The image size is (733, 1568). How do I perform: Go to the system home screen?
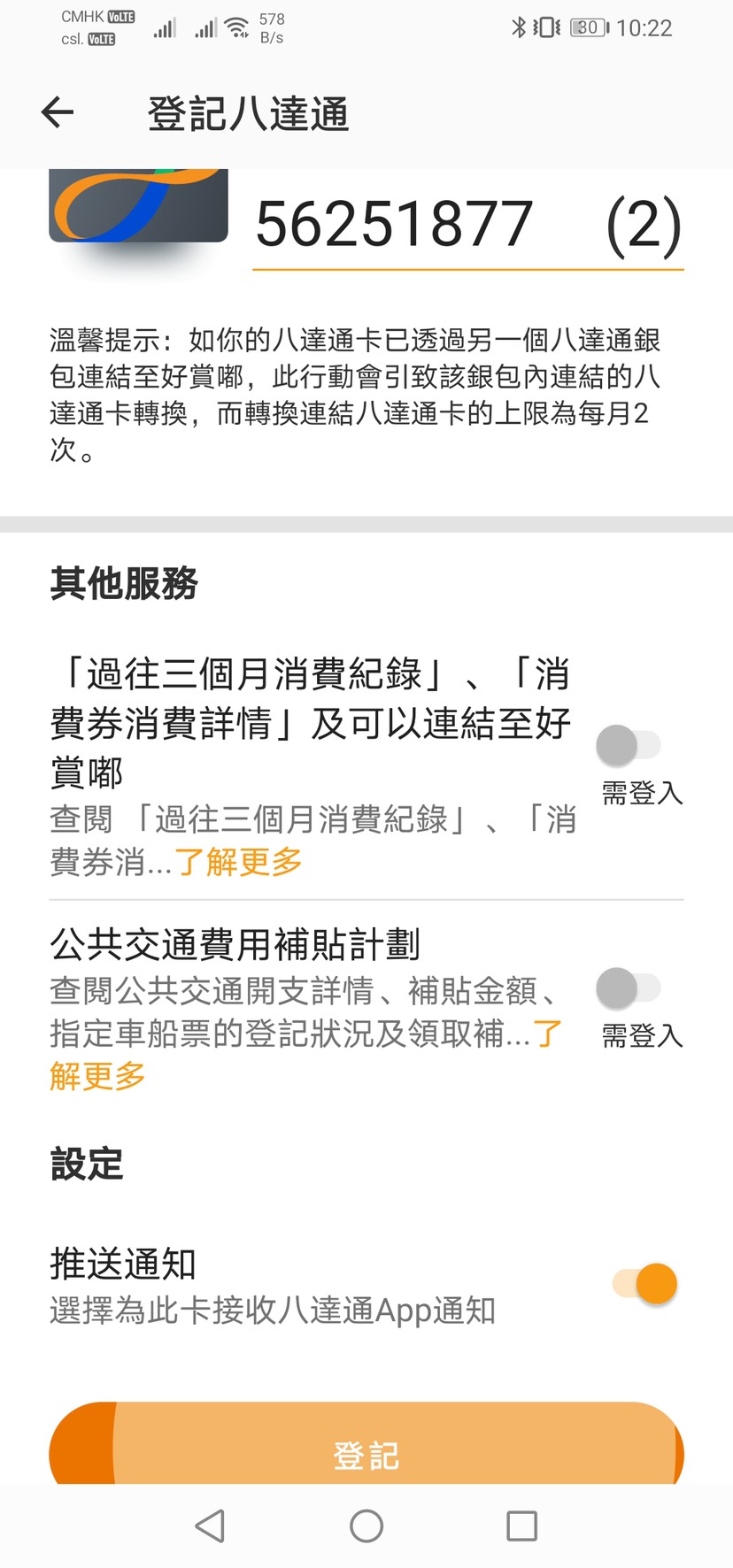(366, 1526)
